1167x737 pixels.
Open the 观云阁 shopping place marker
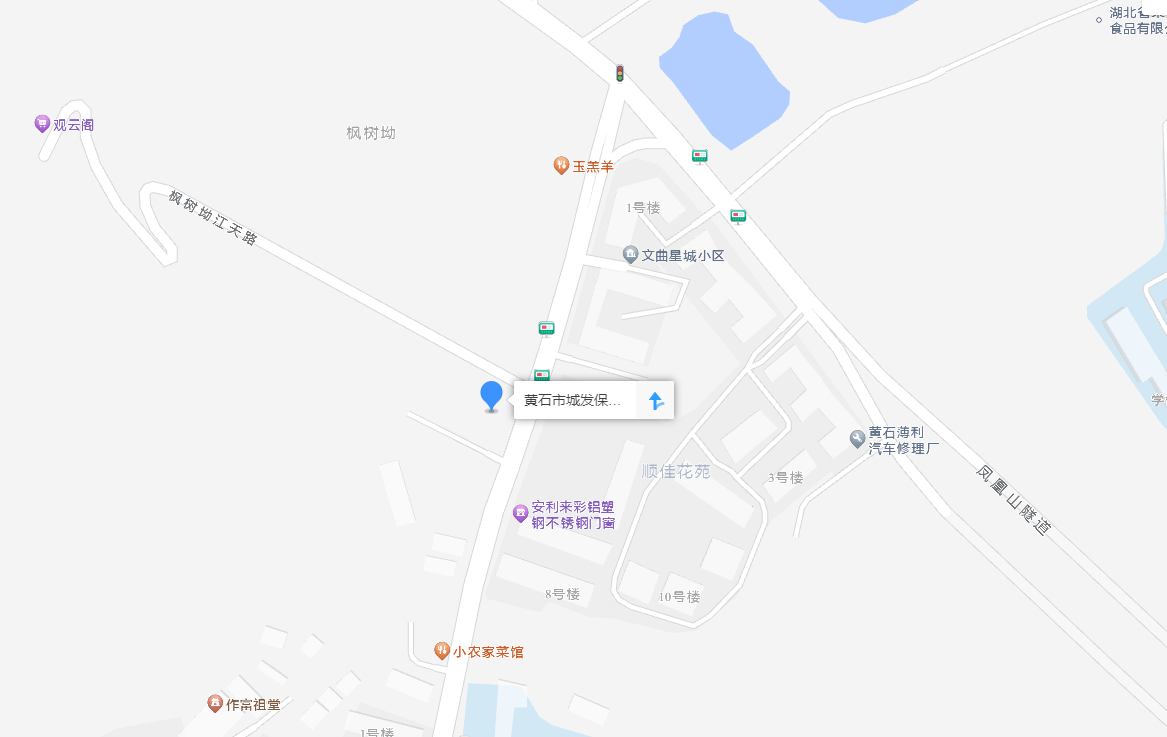[x=42, y=124]
